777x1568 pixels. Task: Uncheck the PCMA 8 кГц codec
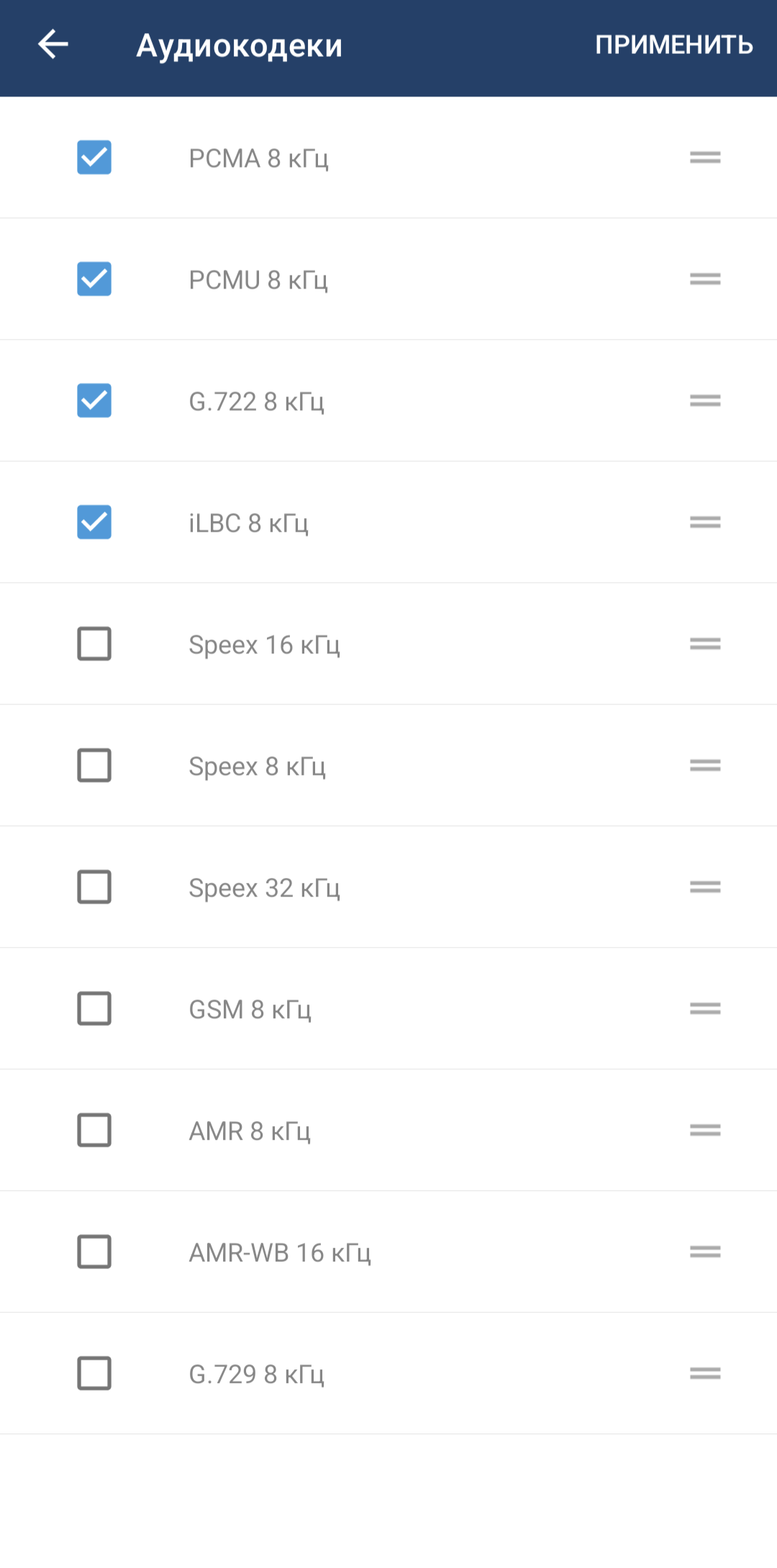coord(94,158)
